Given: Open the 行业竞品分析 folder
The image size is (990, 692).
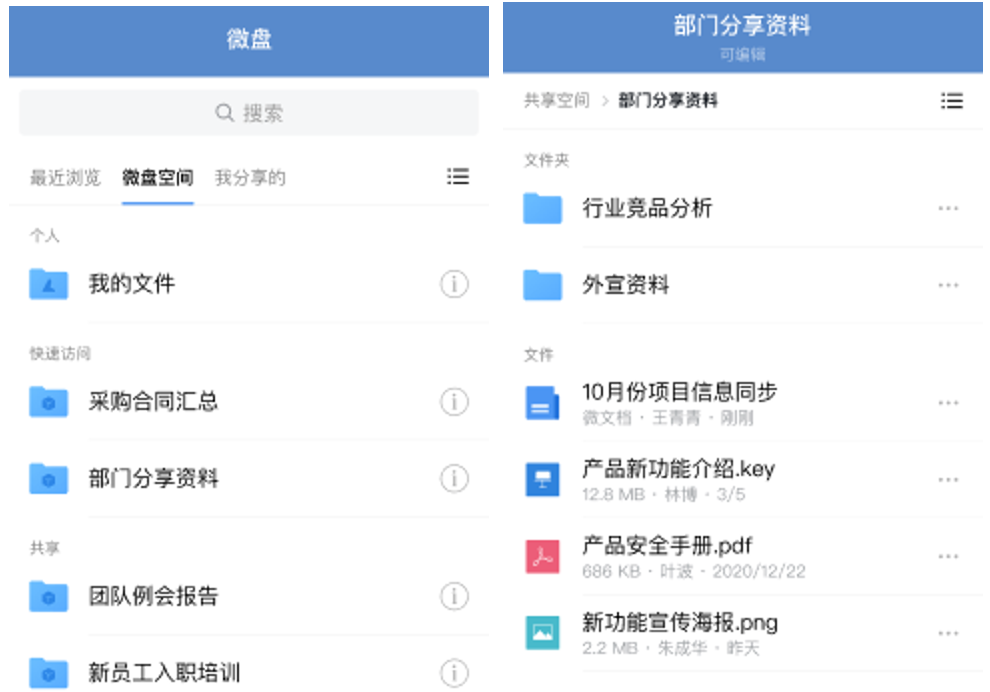Looking at the screenshot, I should 647,208.
